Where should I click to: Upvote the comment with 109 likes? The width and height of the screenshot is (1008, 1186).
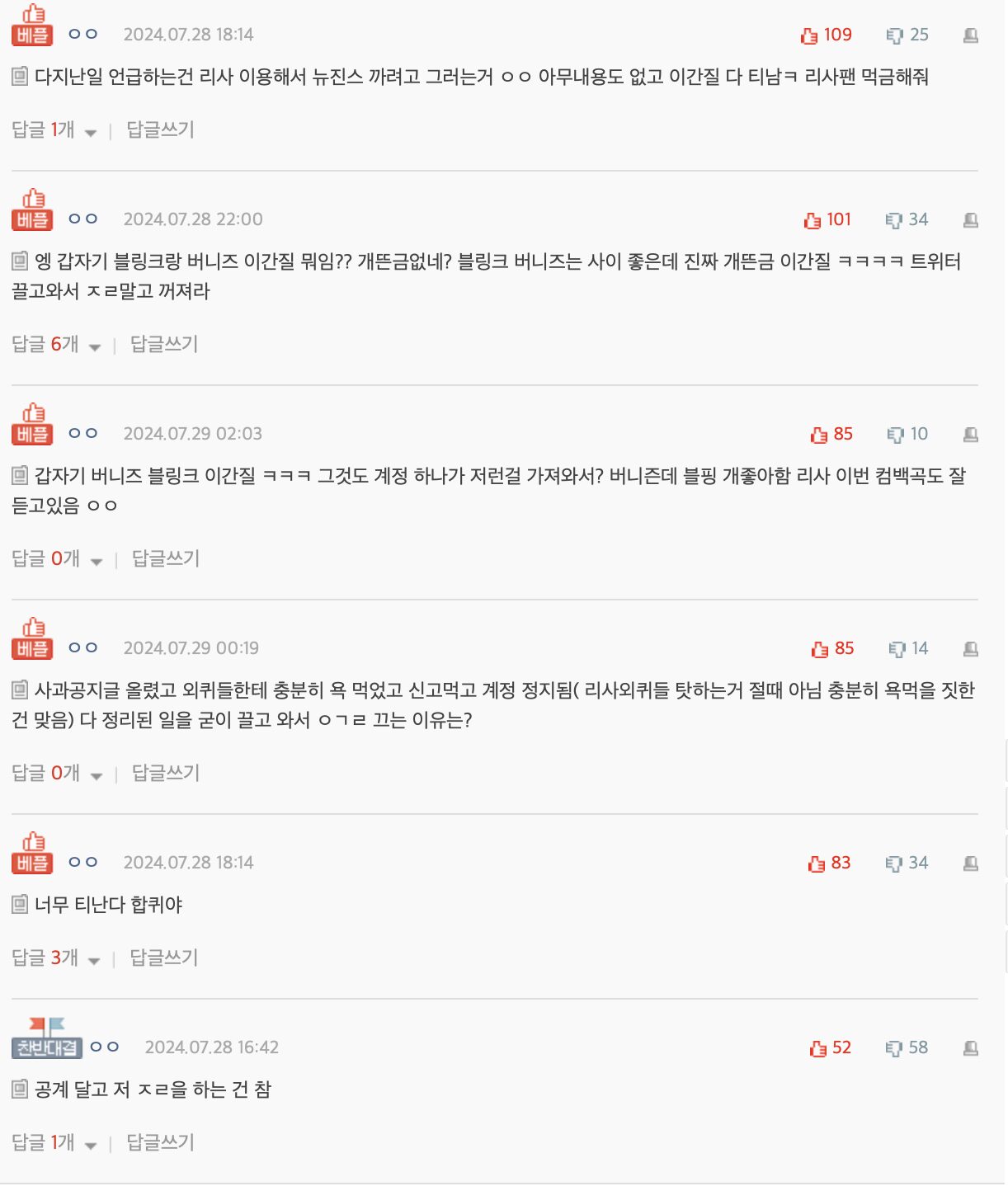point(809,35)
